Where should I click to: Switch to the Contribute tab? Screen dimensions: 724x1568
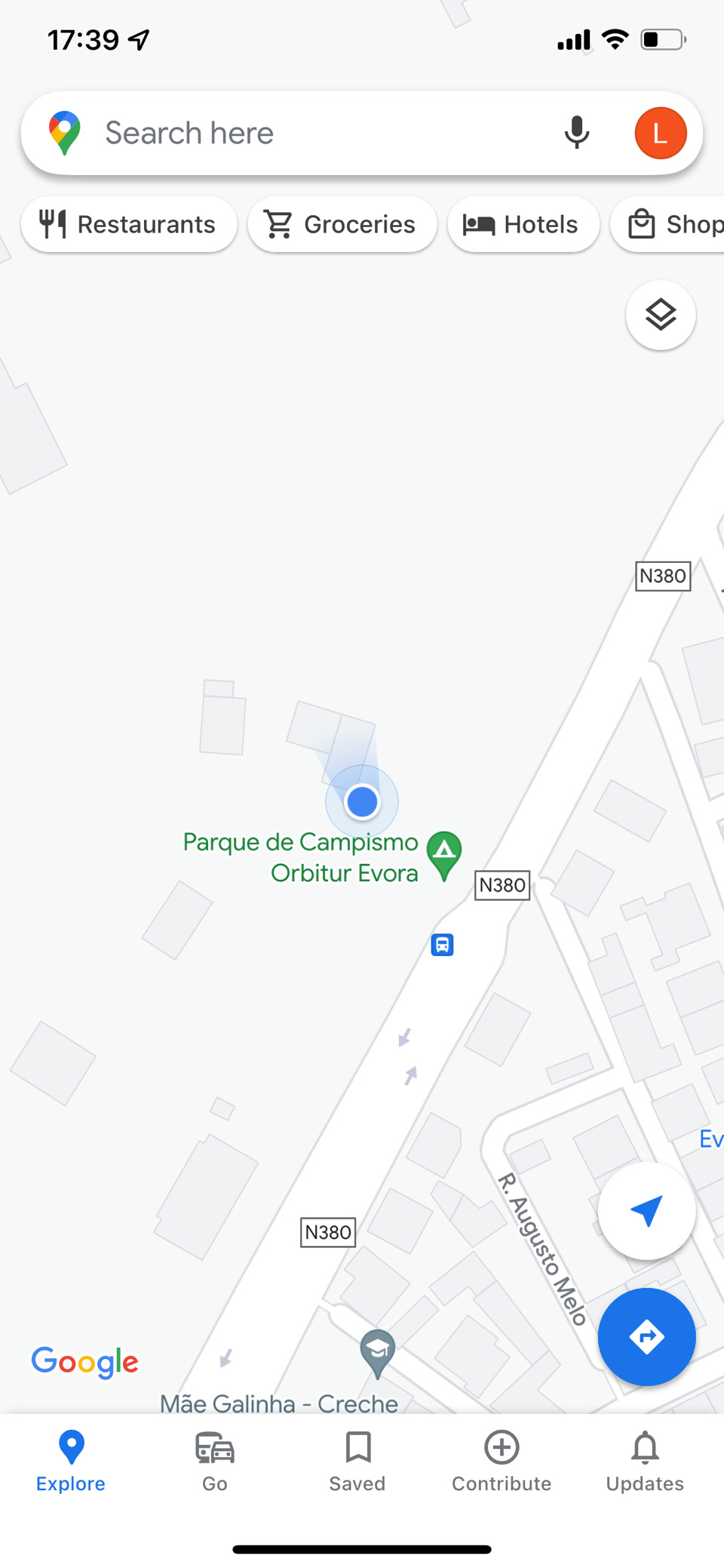coord(502,1462)
